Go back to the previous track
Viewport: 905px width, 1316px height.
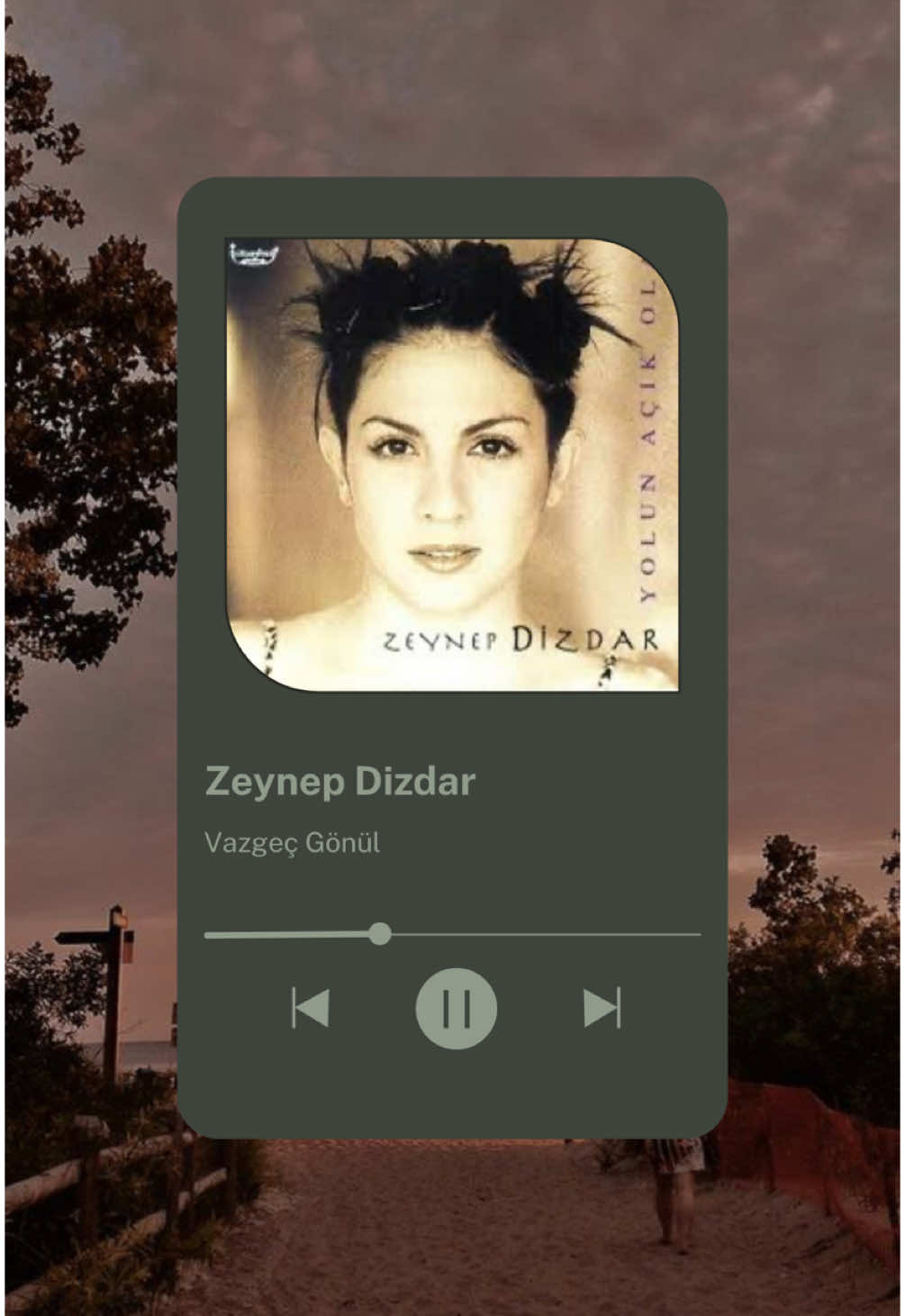(309, 1010)
